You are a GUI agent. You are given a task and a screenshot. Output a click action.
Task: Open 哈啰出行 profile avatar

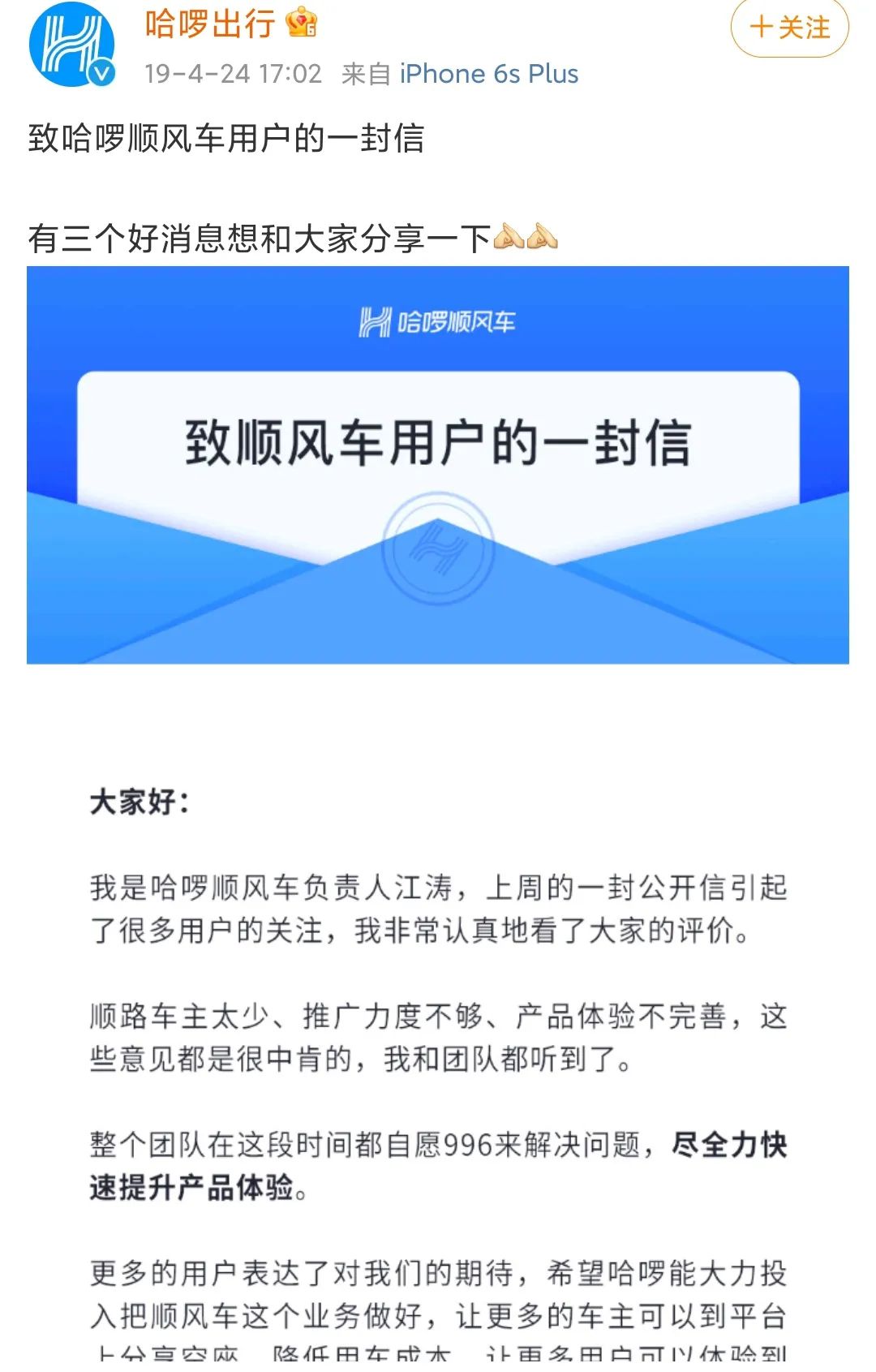click(x=71, y=45)
